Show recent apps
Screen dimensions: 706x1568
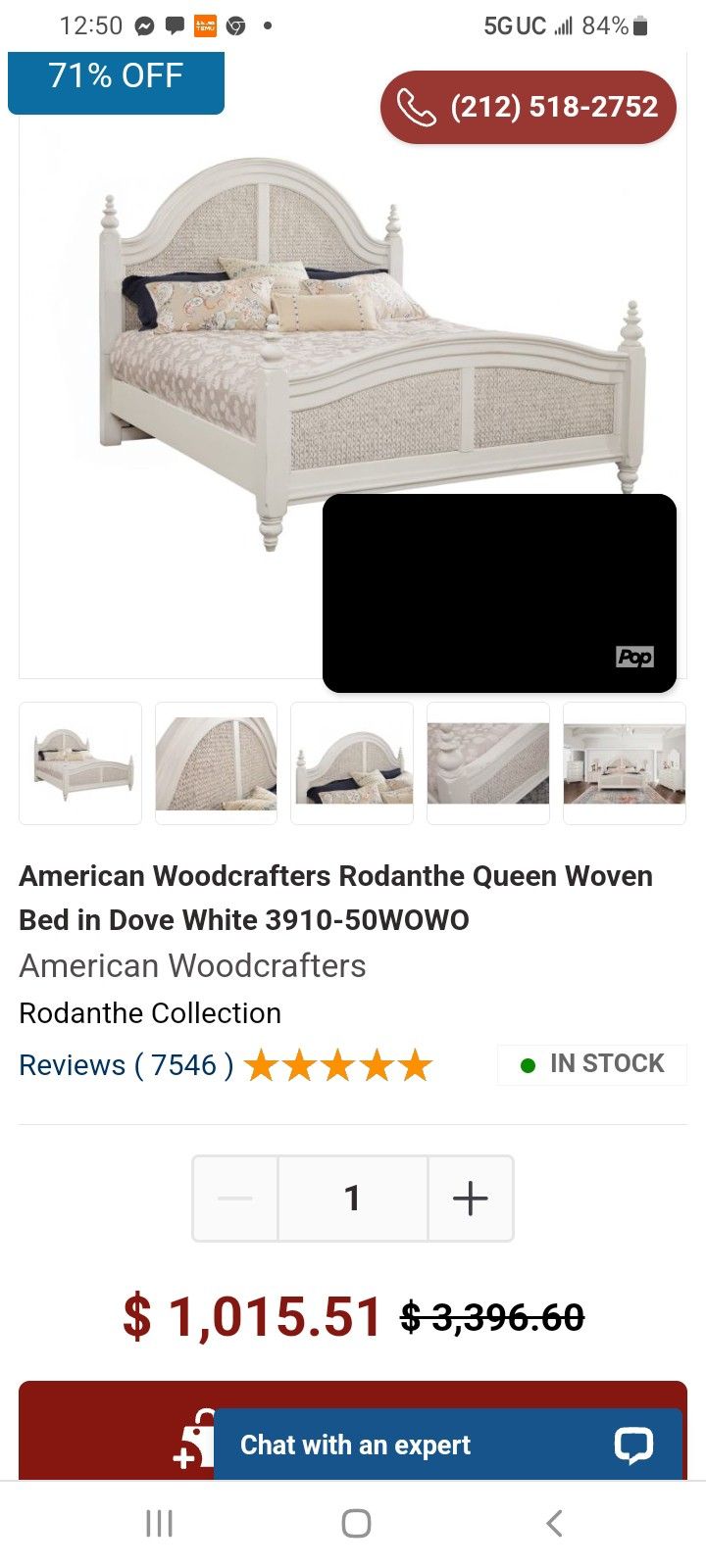159,1524
